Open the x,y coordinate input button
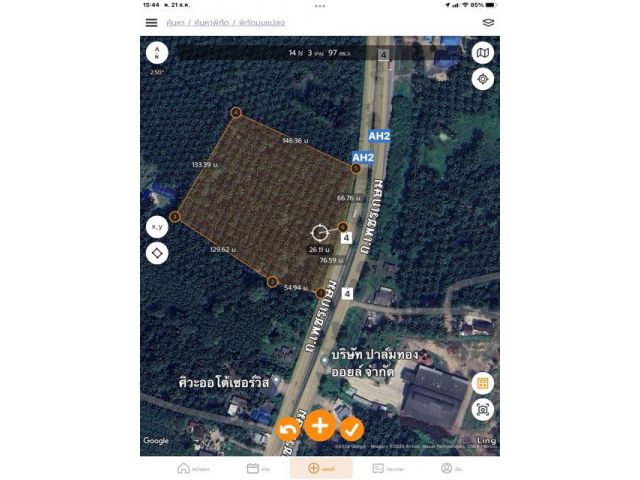 pyautogui.click(x=157, y=226)
